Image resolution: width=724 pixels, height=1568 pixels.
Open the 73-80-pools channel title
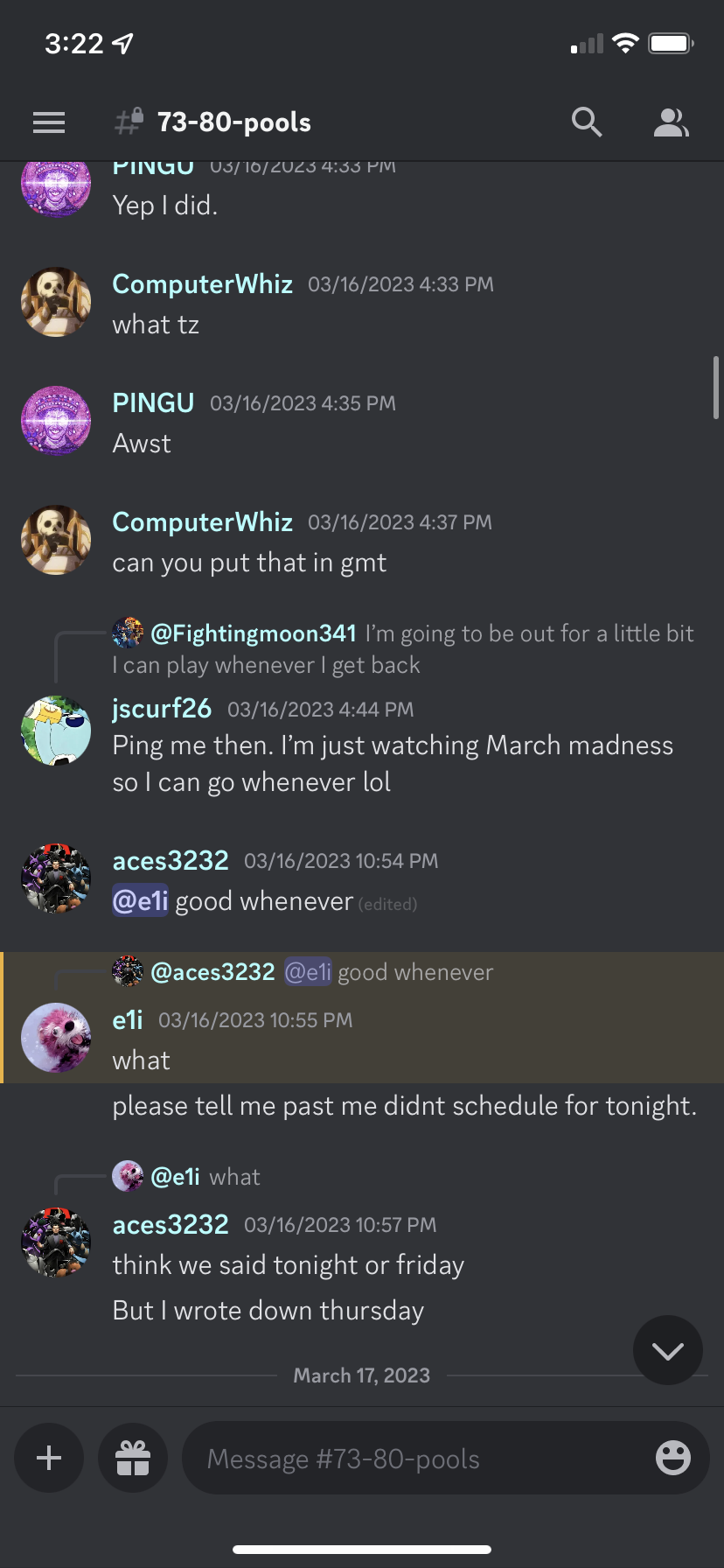[x=233, y=122]
